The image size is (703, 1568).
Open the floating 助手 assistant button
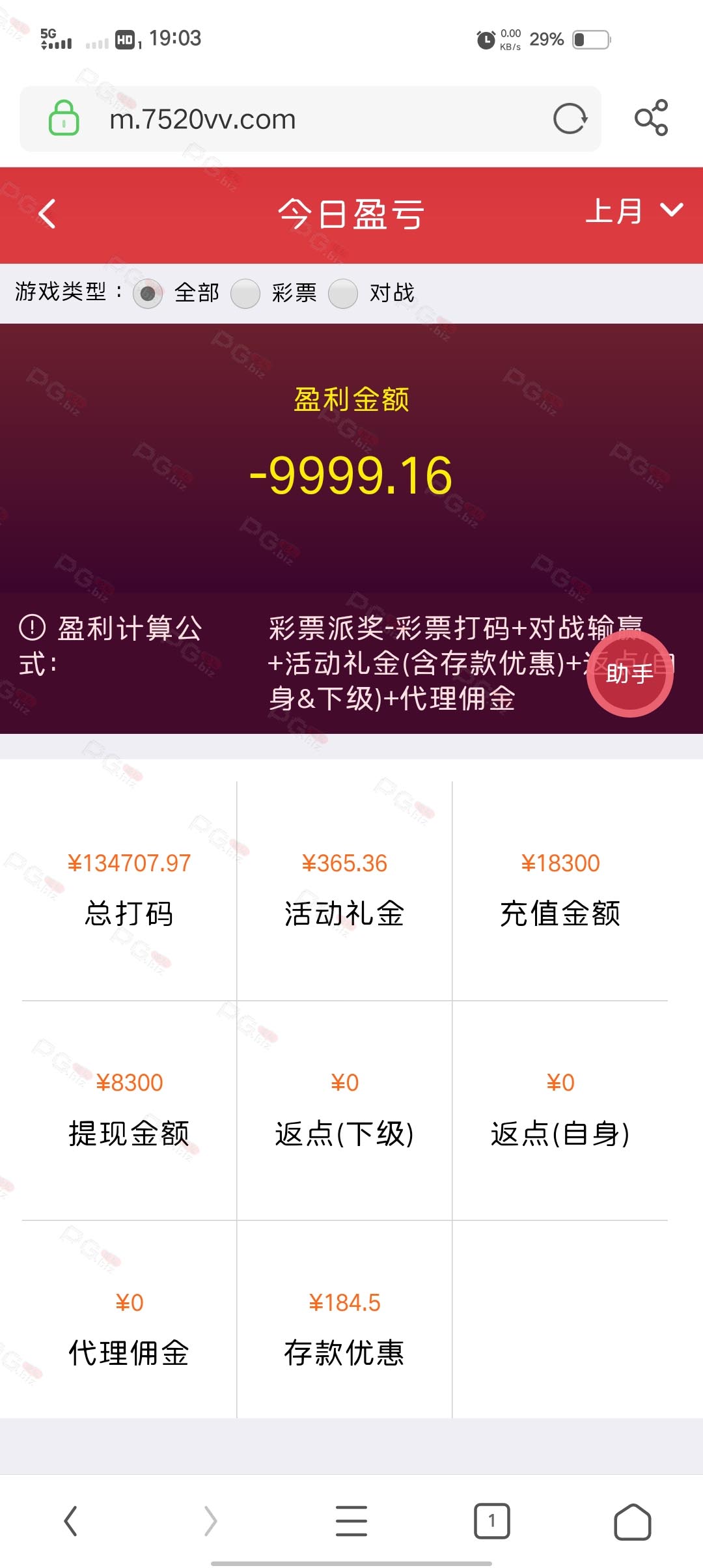click(x=629, y=673)
